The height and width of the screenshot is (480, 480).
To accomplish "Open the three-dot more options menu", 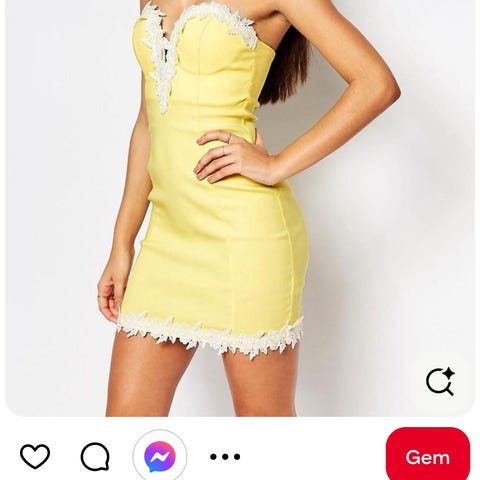I will 225,457.
